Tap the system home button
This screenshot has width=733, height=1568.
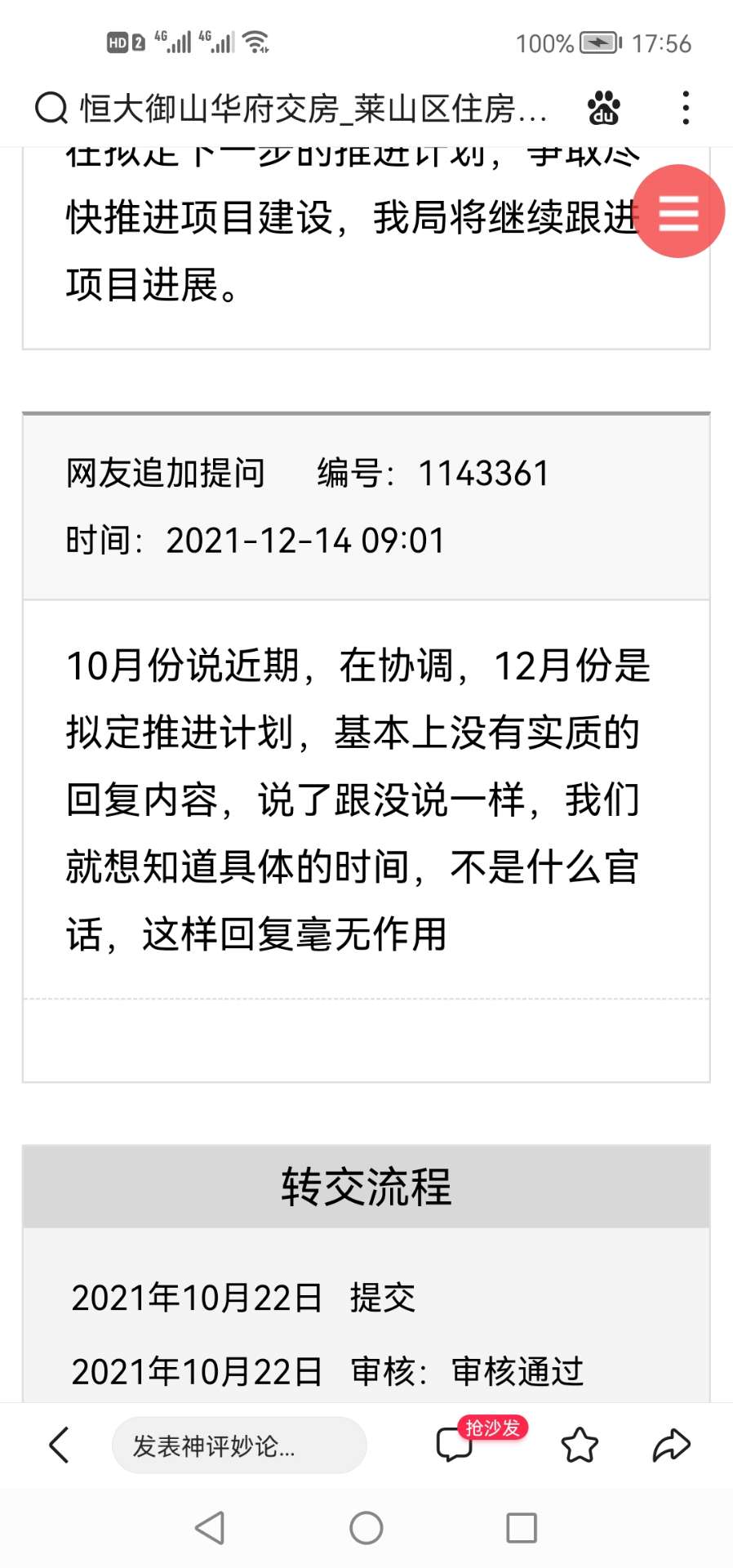[366, 1528]
